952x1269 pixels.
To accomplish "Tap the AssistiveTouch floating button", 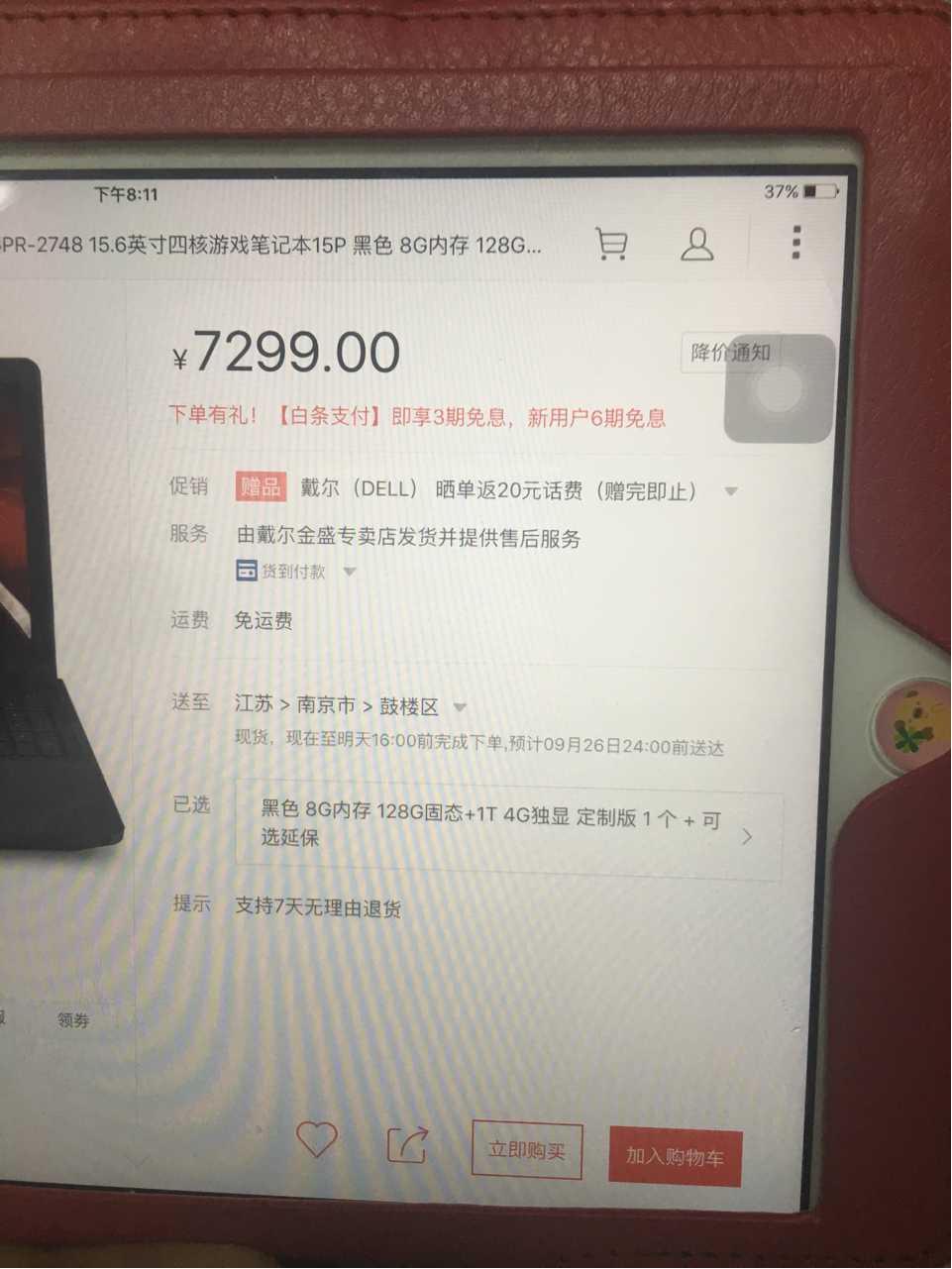I will coord(779,386).
